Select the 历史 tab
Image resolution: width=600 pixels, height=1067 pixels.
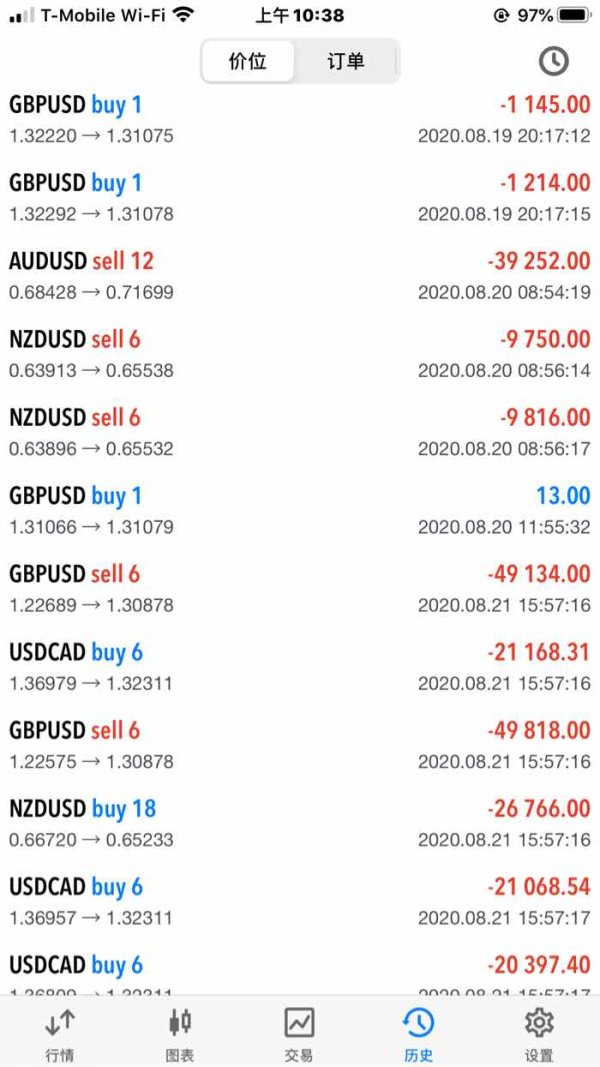click(x=419, y=1033)
